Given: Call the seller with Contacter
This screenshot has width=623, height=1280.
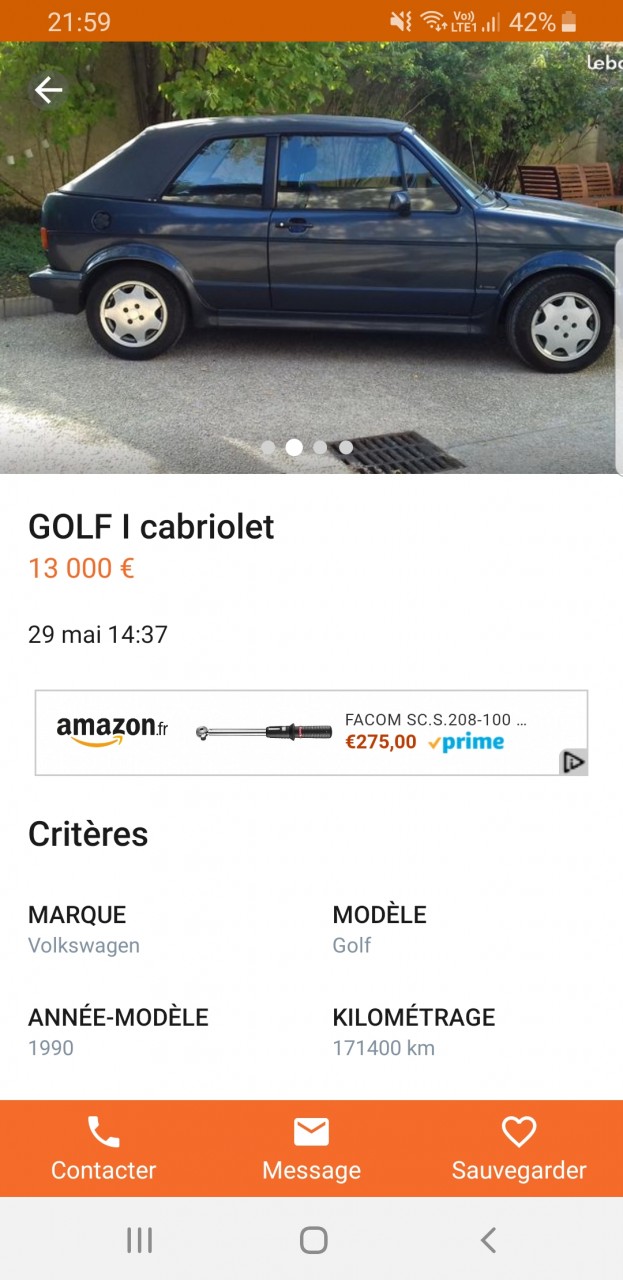Looking at the screenshot, I should [x=104, y=1148].
